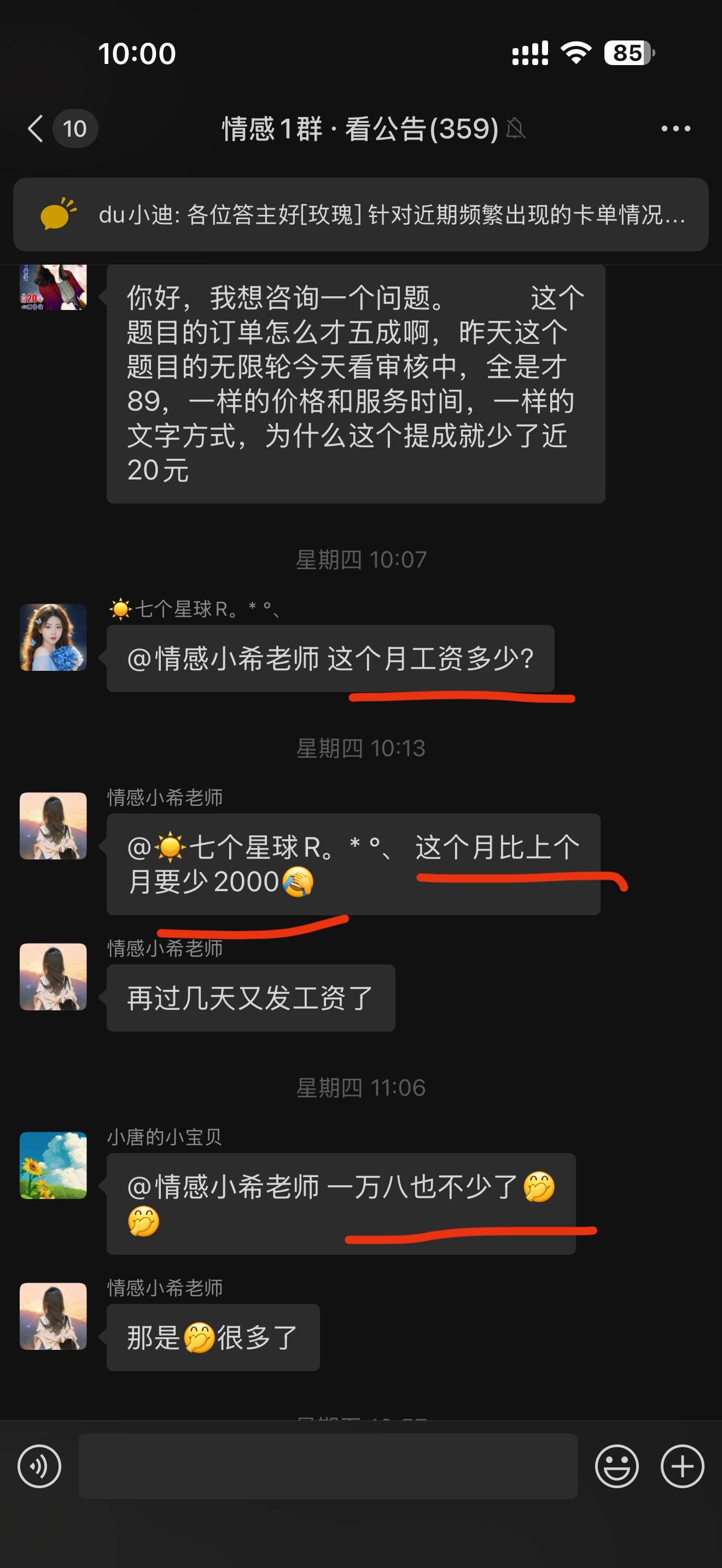Open the group chat overflow menu

[x=676, y=128]
